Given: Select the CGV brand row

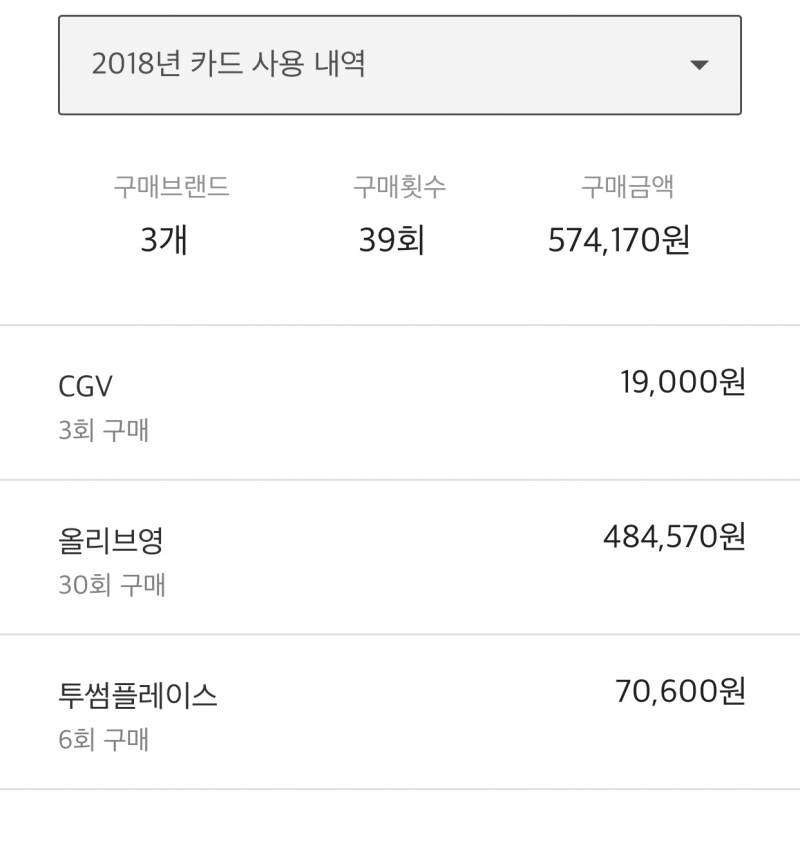Looking at the screenshot, I should pos(400,400).
